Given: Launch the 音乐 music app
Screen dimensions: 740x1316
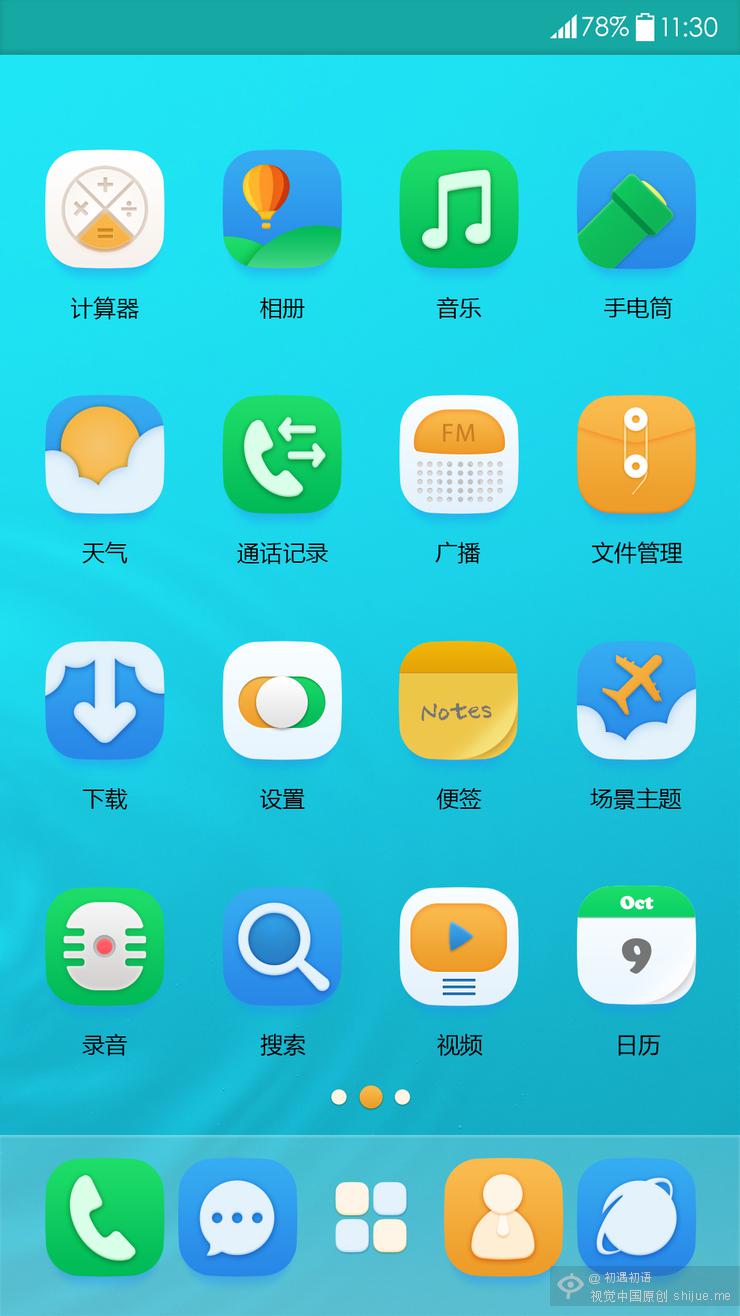Looking at the screenshot, I should pos(459,209).
